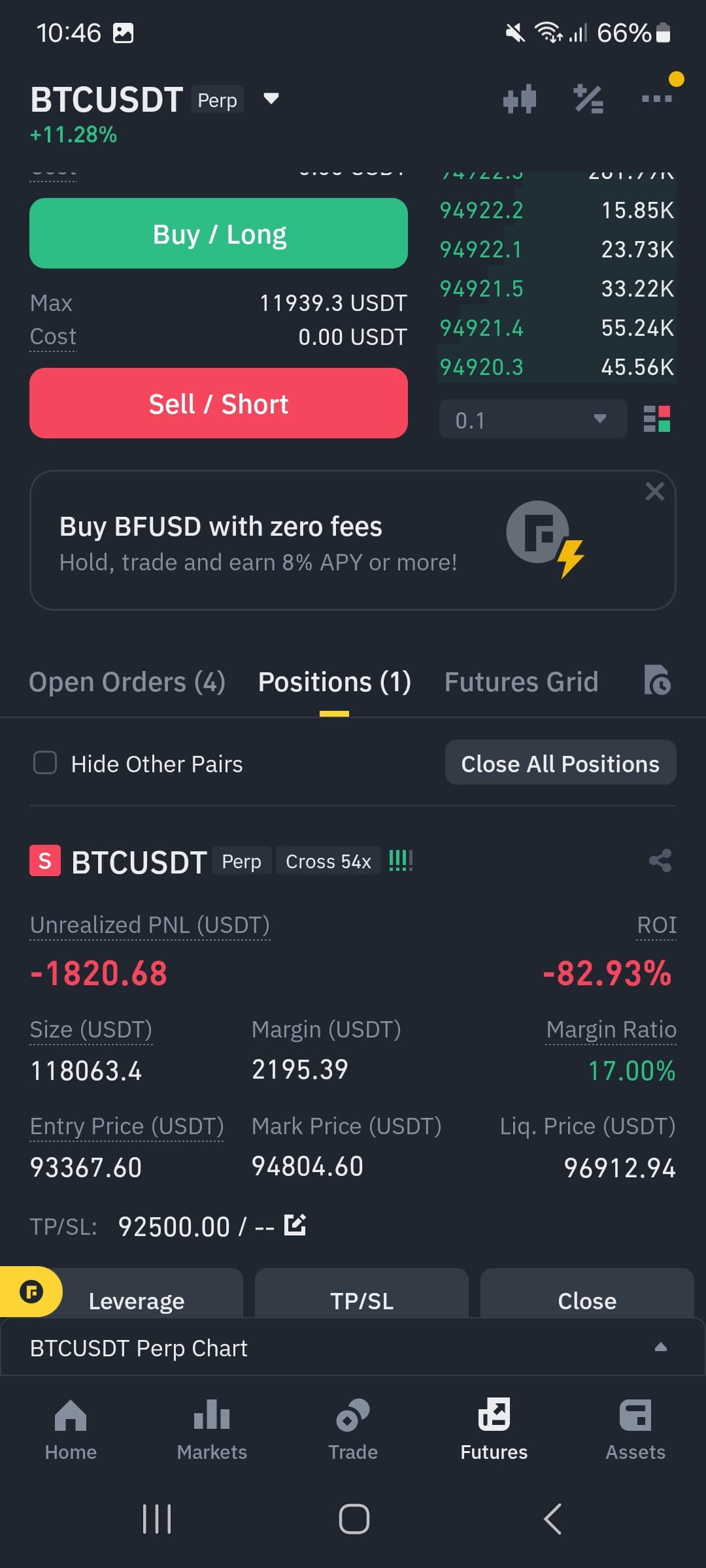This screenshot has width=706, height=1568.
Task: Switch to the Open Orders (4) tab
Action: coord(127,682)
